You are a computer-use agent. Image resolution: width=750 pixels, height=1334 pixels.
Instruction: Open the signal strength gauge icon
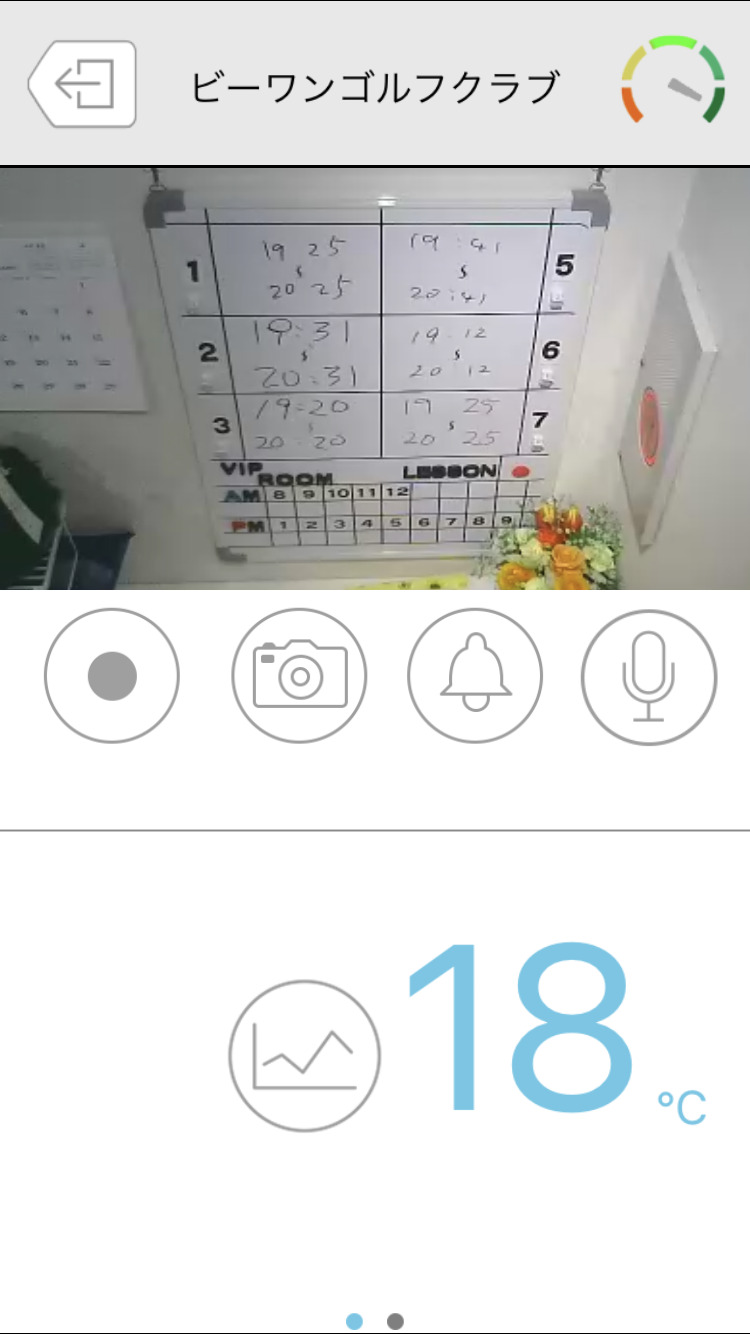(x=673, y=81)
